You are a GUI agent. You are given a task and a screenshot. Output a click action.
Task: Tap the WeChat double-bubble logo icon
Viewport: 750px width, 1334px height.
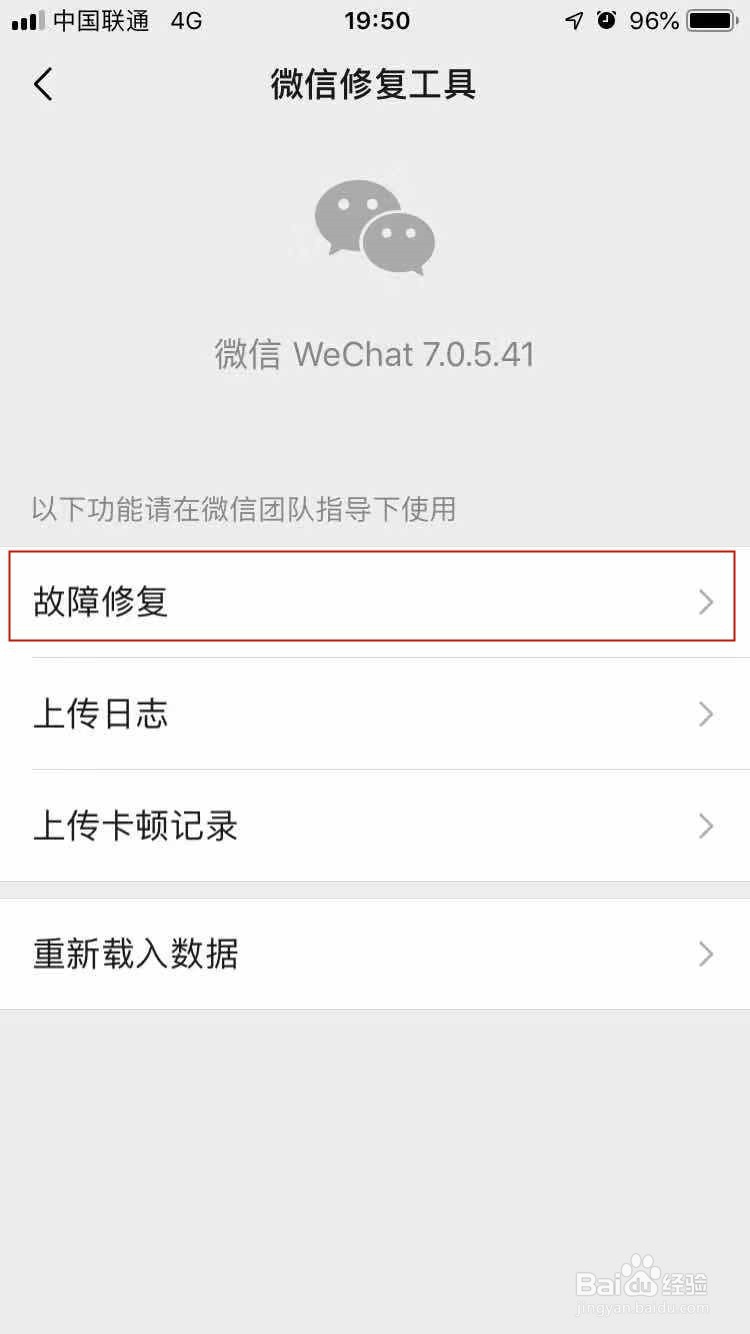[375, 225]
